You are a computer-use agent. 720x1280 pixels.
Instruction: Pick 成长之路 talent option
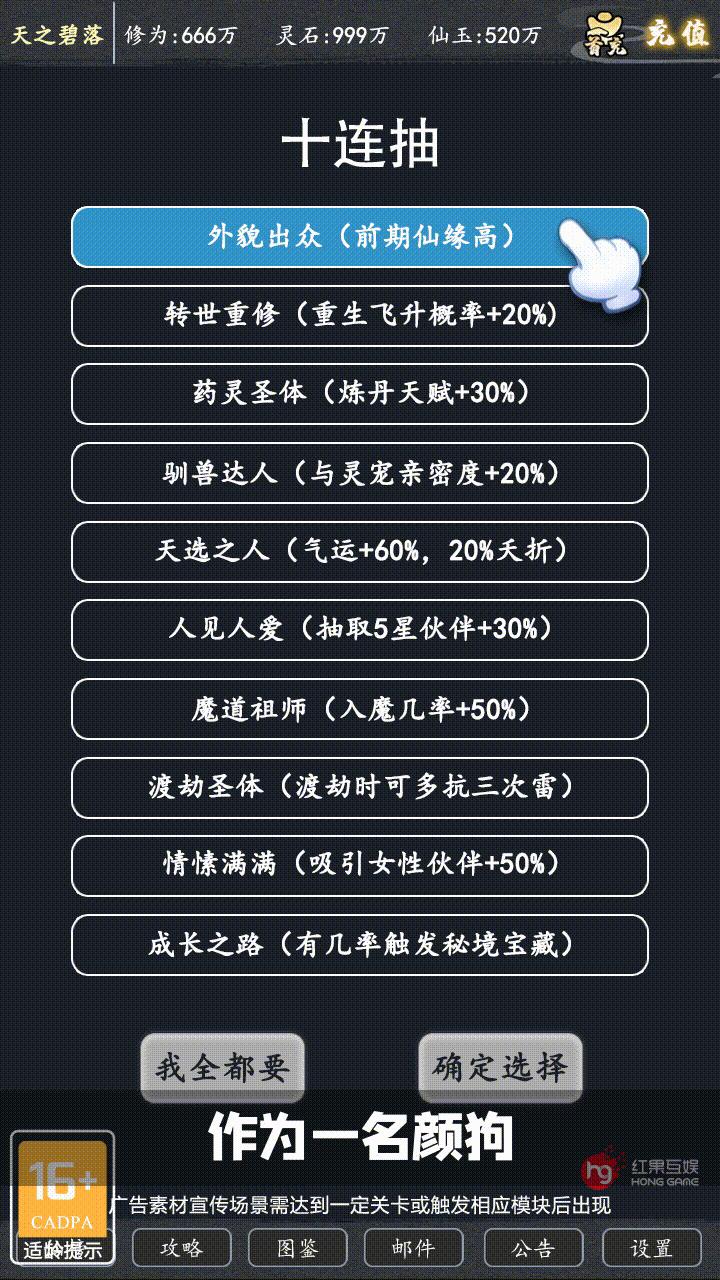coord(360,945)
